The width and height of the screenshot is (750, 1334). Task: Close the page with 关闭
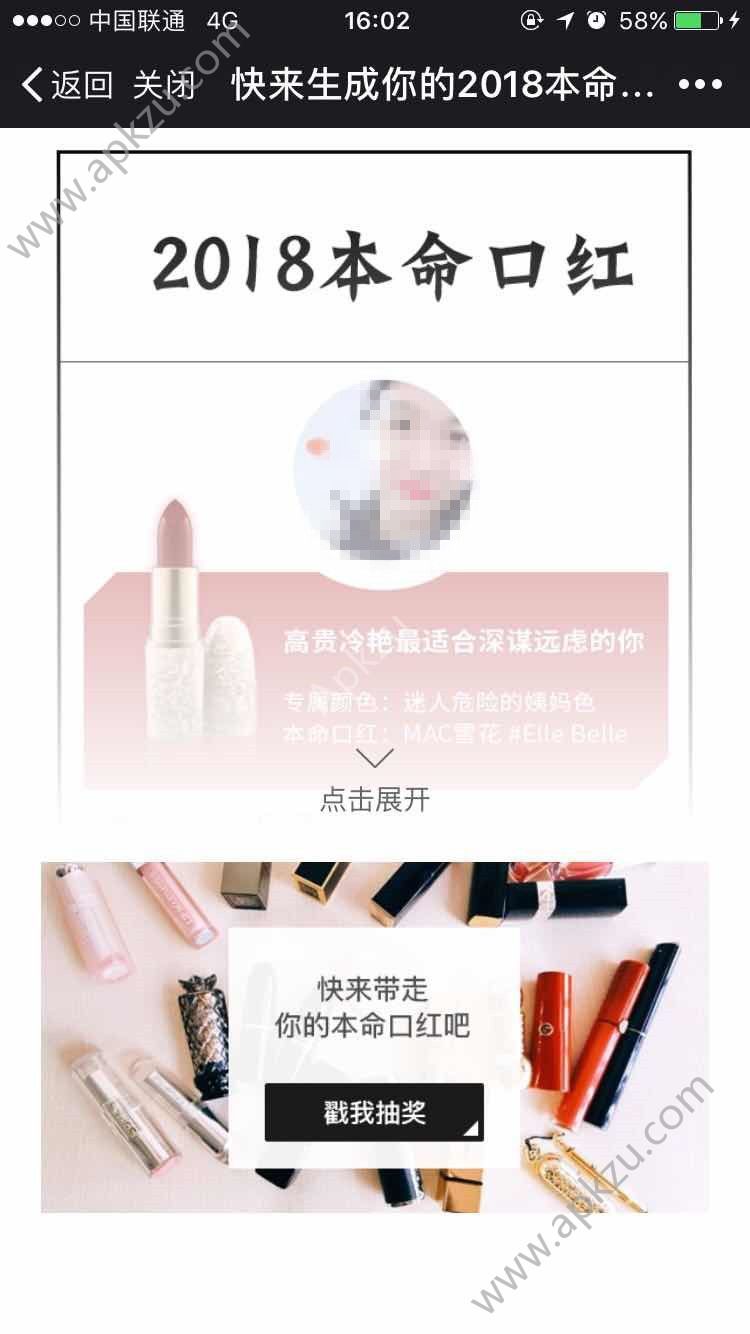click(x=162, y=85)
